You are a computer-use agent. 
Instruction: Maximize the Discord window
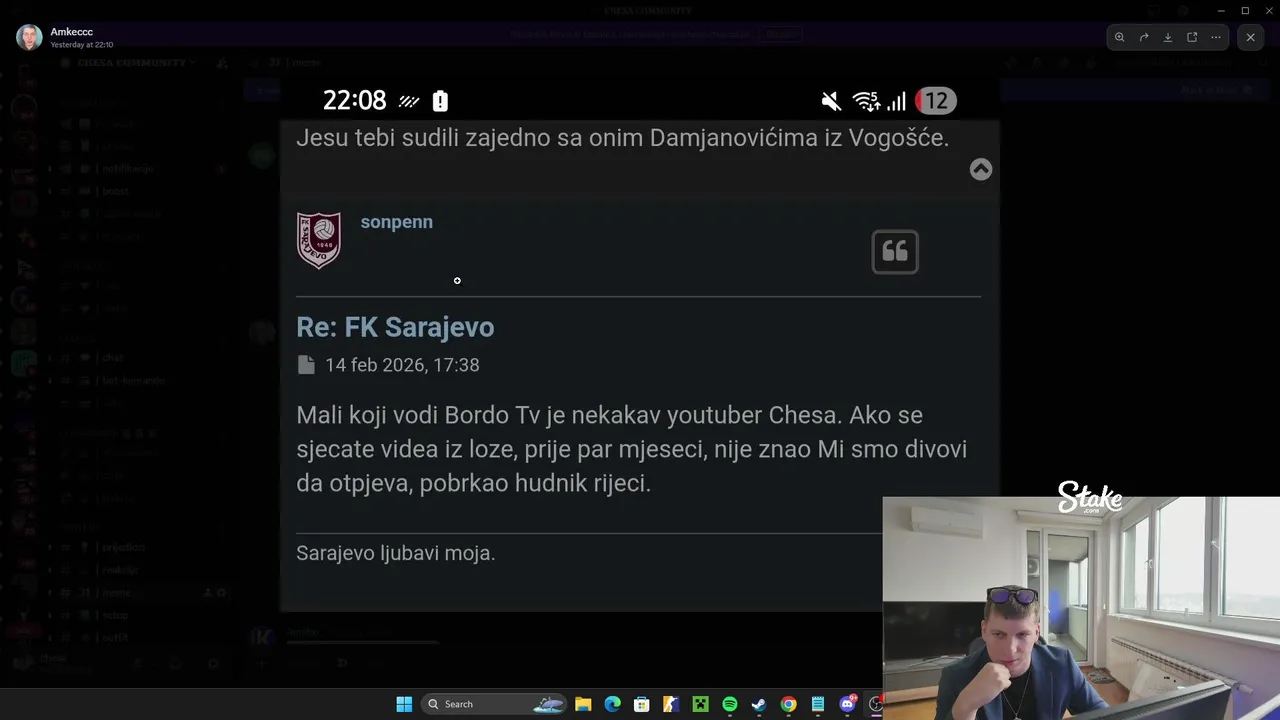coord(1245,10)
